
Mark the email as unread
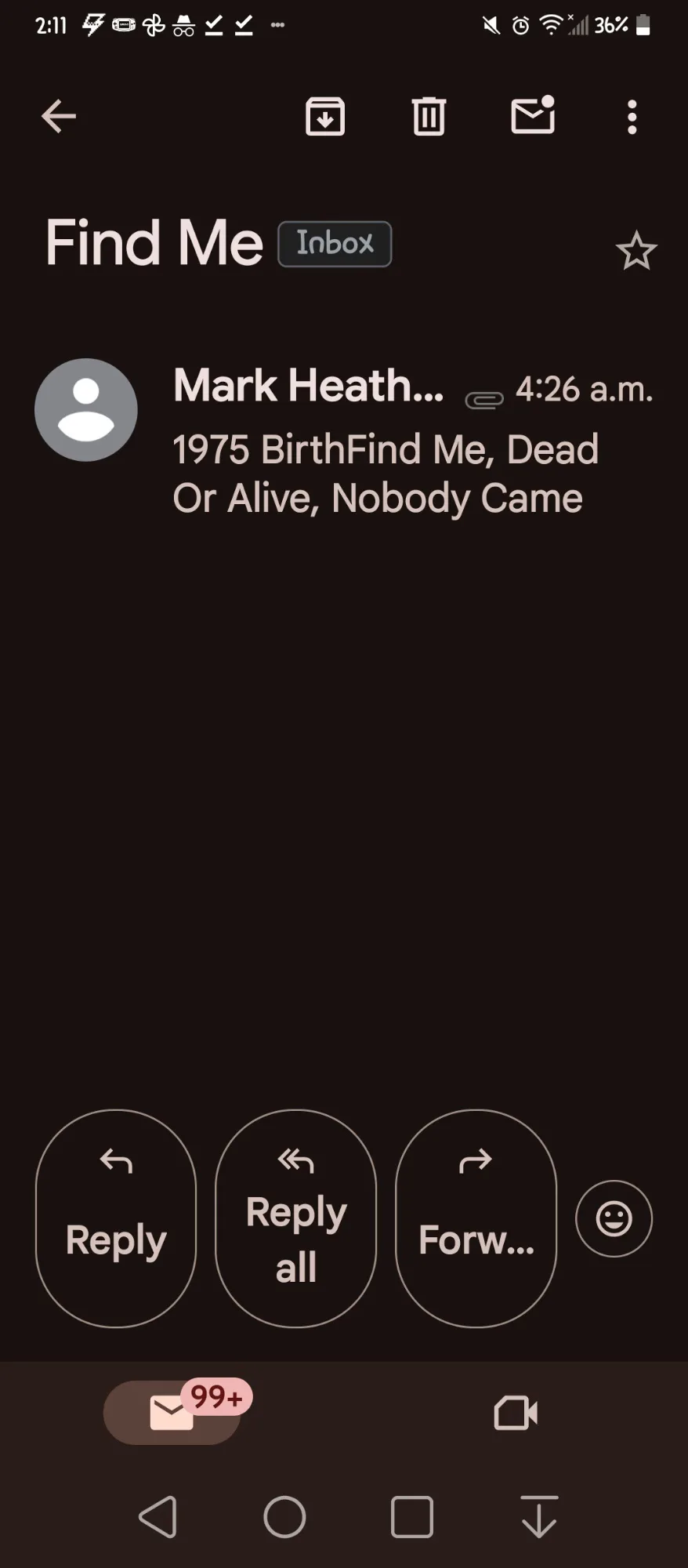tap(533, 115)
